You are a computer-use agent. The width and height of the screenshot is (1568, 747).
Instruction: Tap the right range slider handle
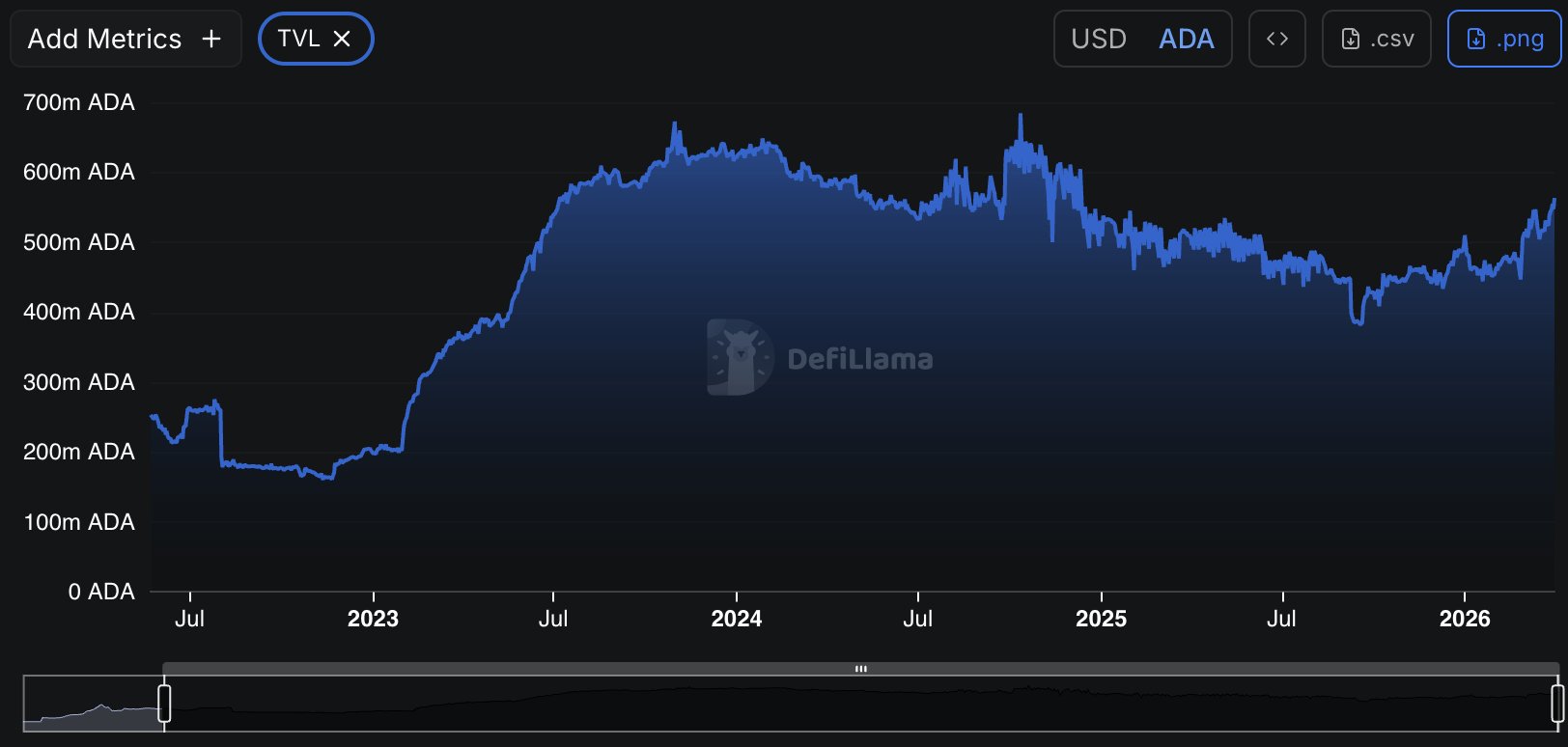(x=1556, y=703)
